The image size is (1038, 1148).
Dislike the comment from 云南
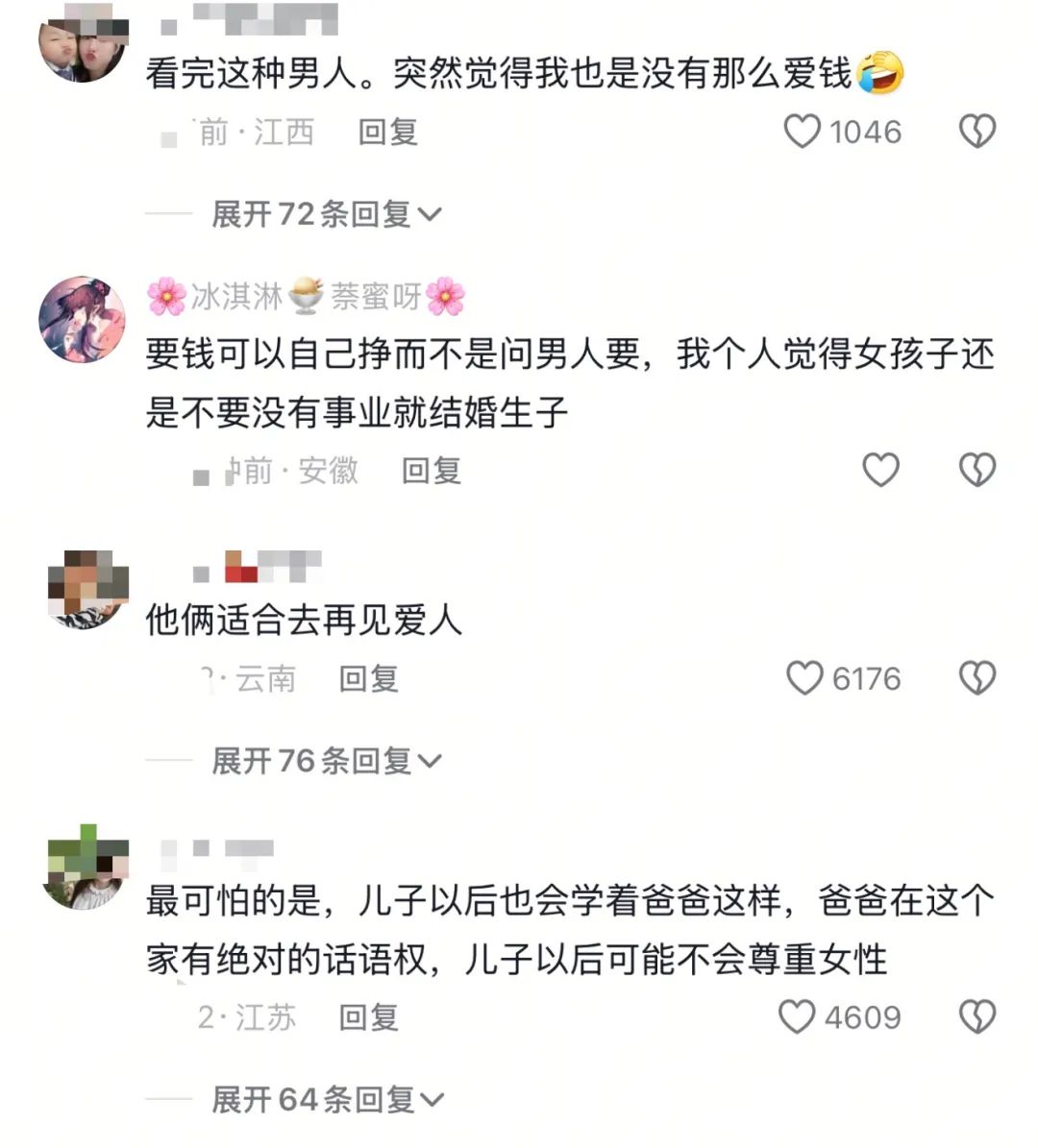[x=976, y=678]
